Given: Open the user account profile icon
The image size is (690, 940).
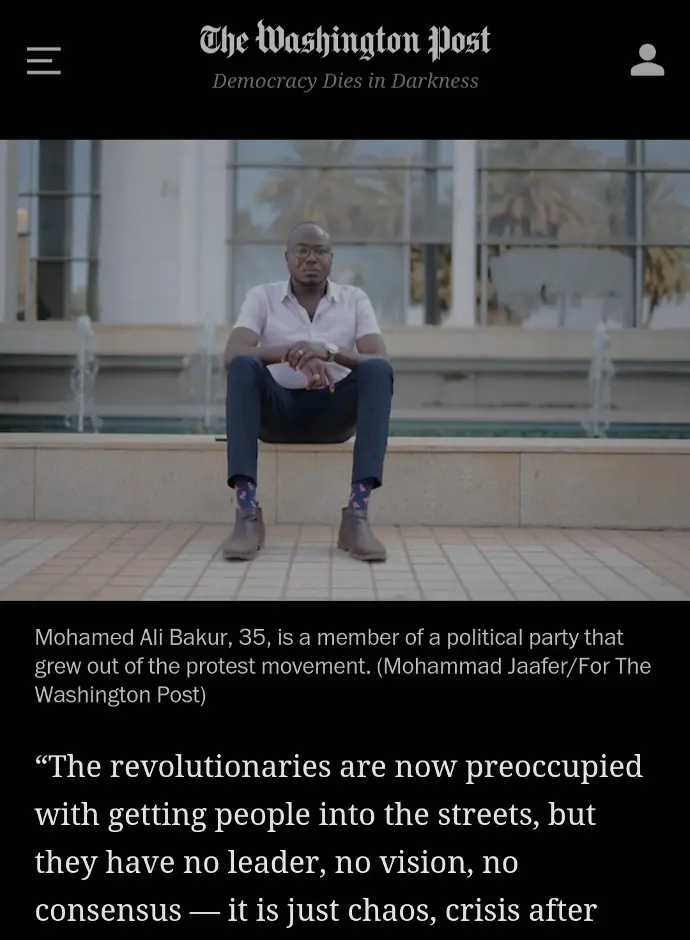Looking at the screenshot, I should point(647,60).
